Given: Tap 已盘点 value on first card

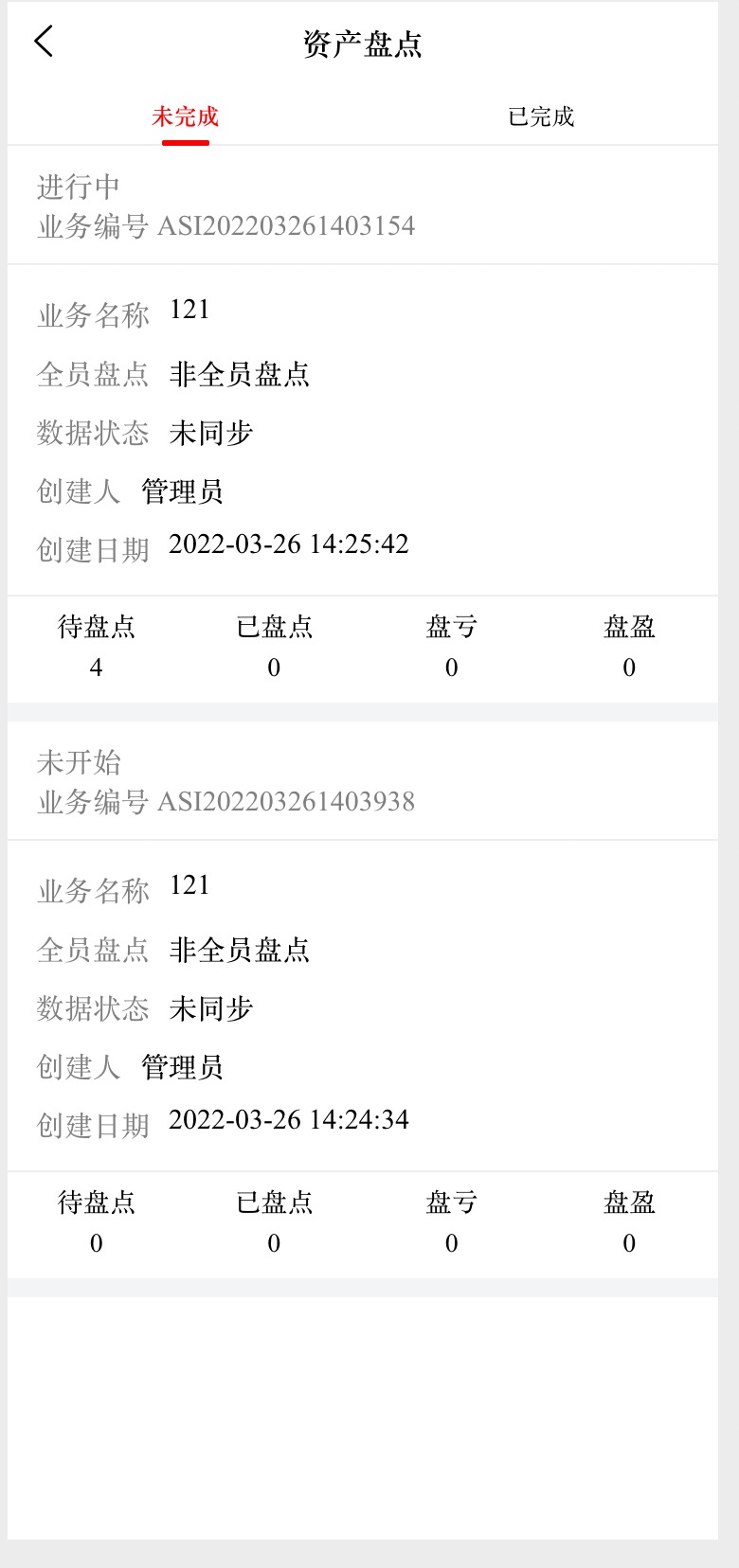Looking at the screenshot, I should point(274,667).
